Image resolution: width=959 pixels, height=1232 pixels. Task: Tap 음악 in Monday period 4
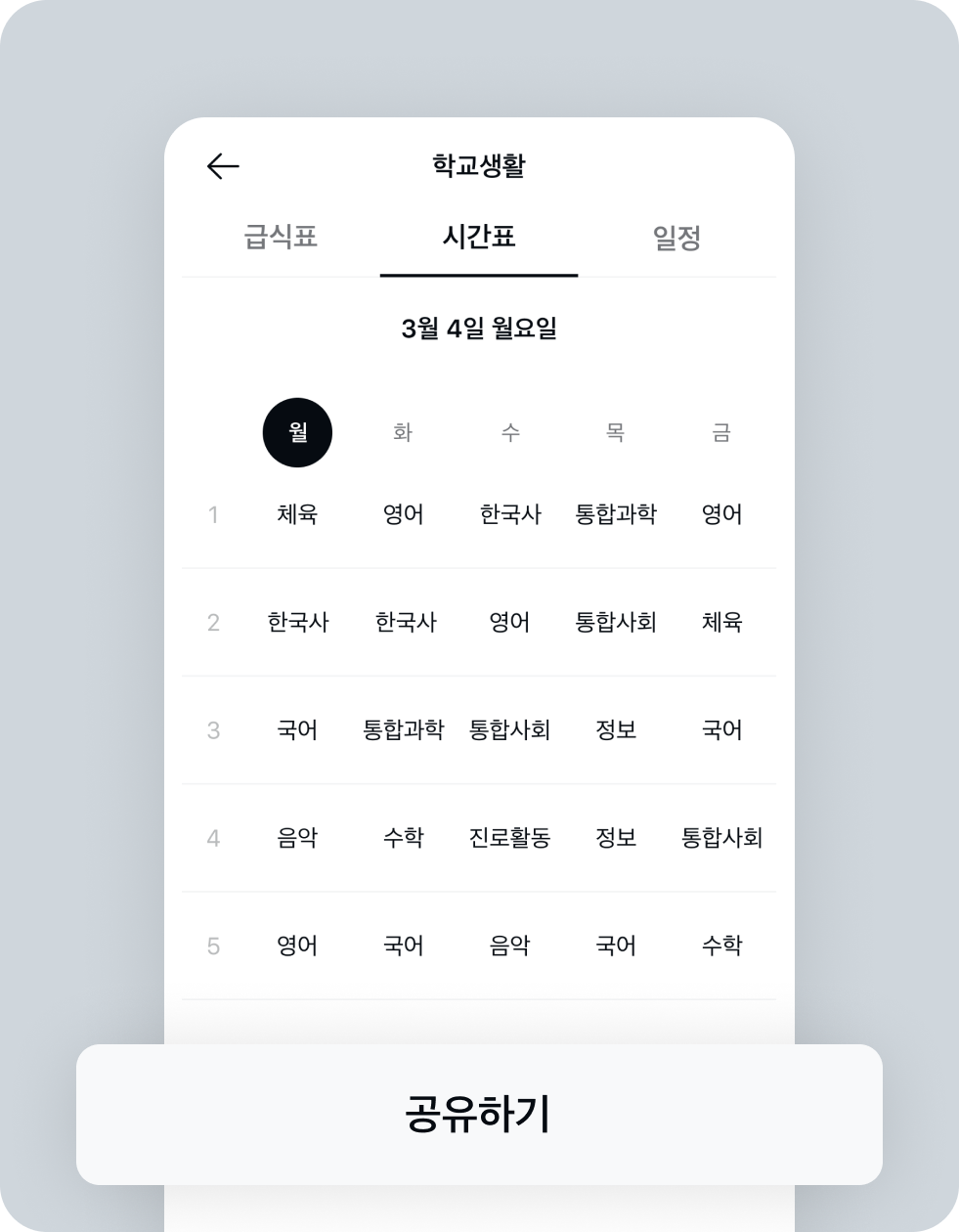(x=297, y=838)
